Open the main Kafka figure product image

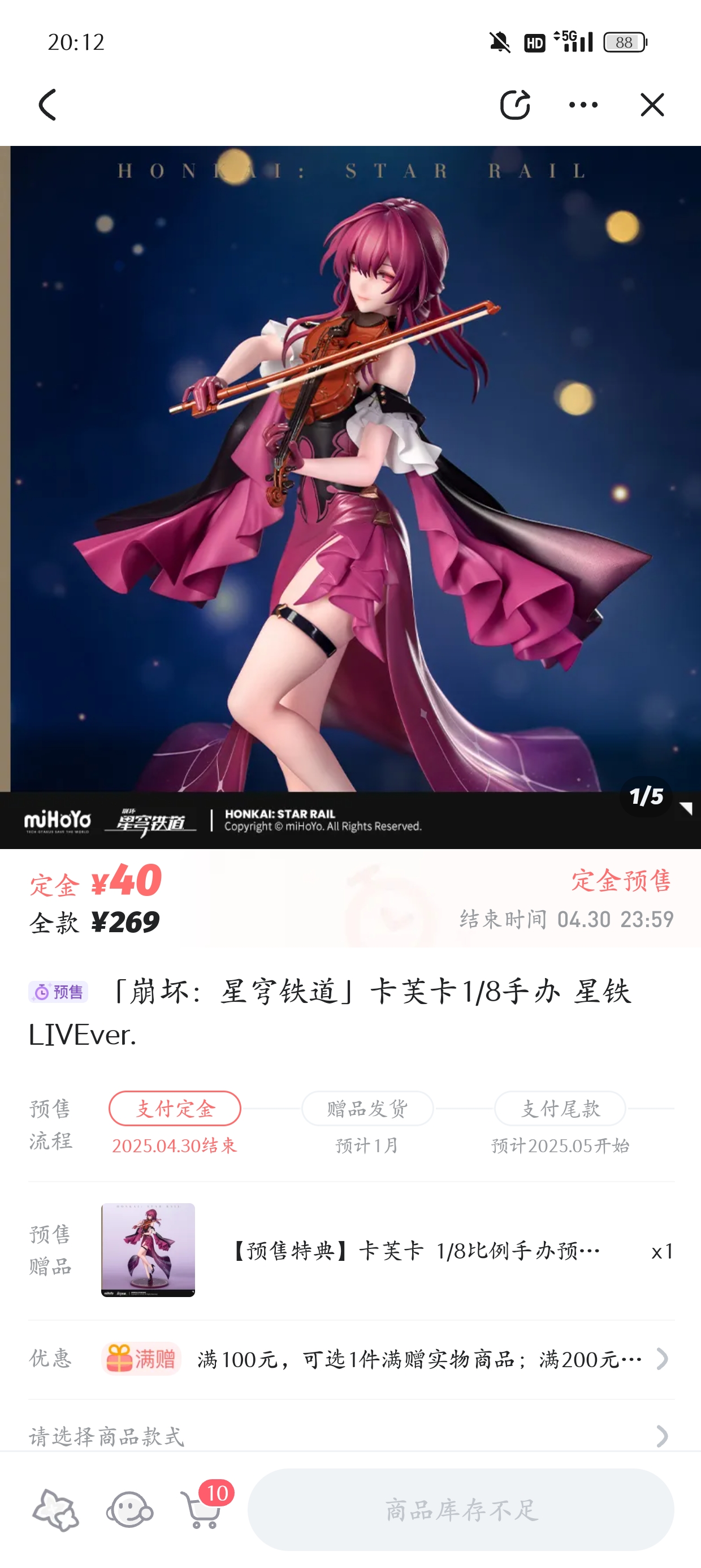pyautogui.click(x=350, y=497)
